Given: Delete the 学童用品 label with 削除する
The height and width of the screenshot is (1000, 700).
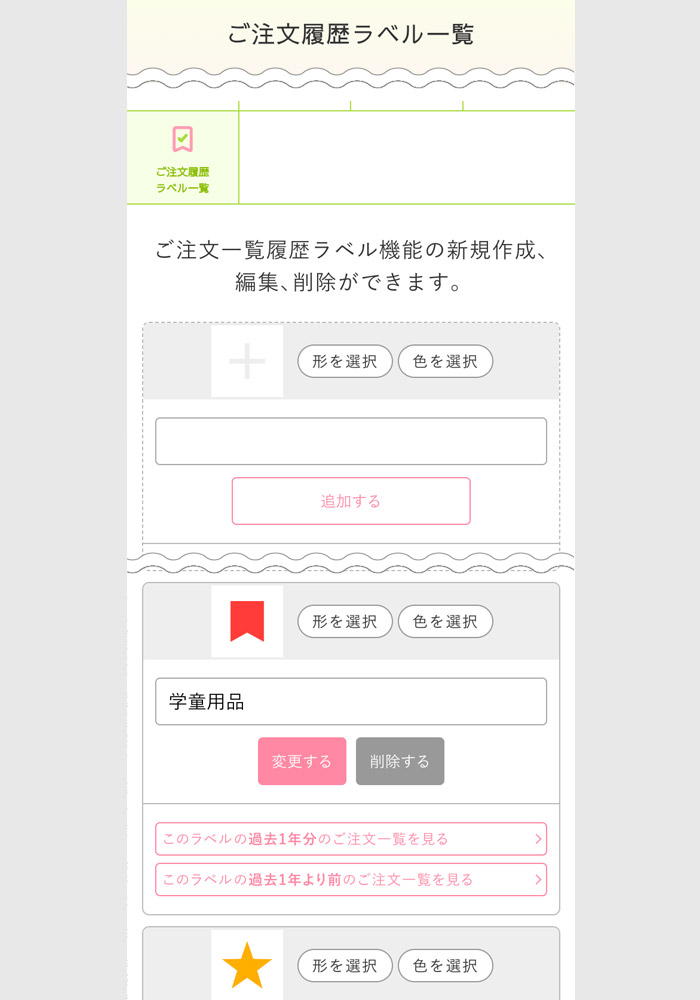Looking at the screenshot, I should 400,761.
